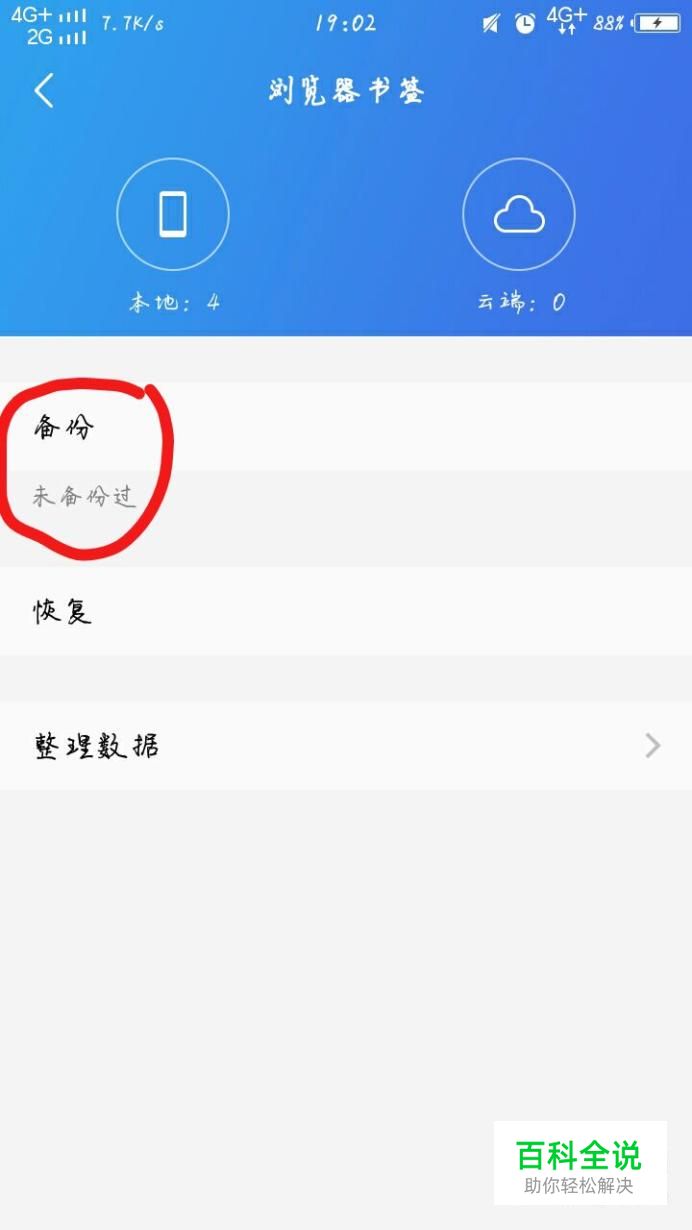Screen dimensions: 692x1230
Task: Open 整理数据 to organize data
Action: pyautogui.click(x=346, y=746)
